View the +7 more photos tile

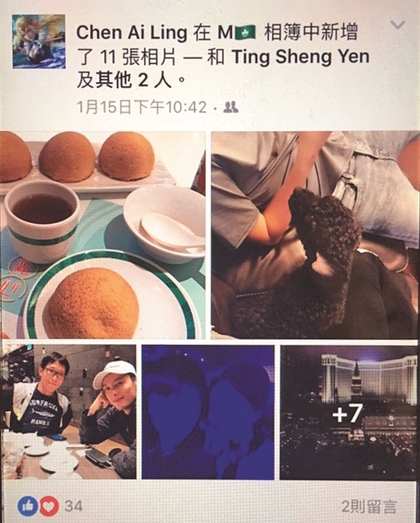(349, 412)
